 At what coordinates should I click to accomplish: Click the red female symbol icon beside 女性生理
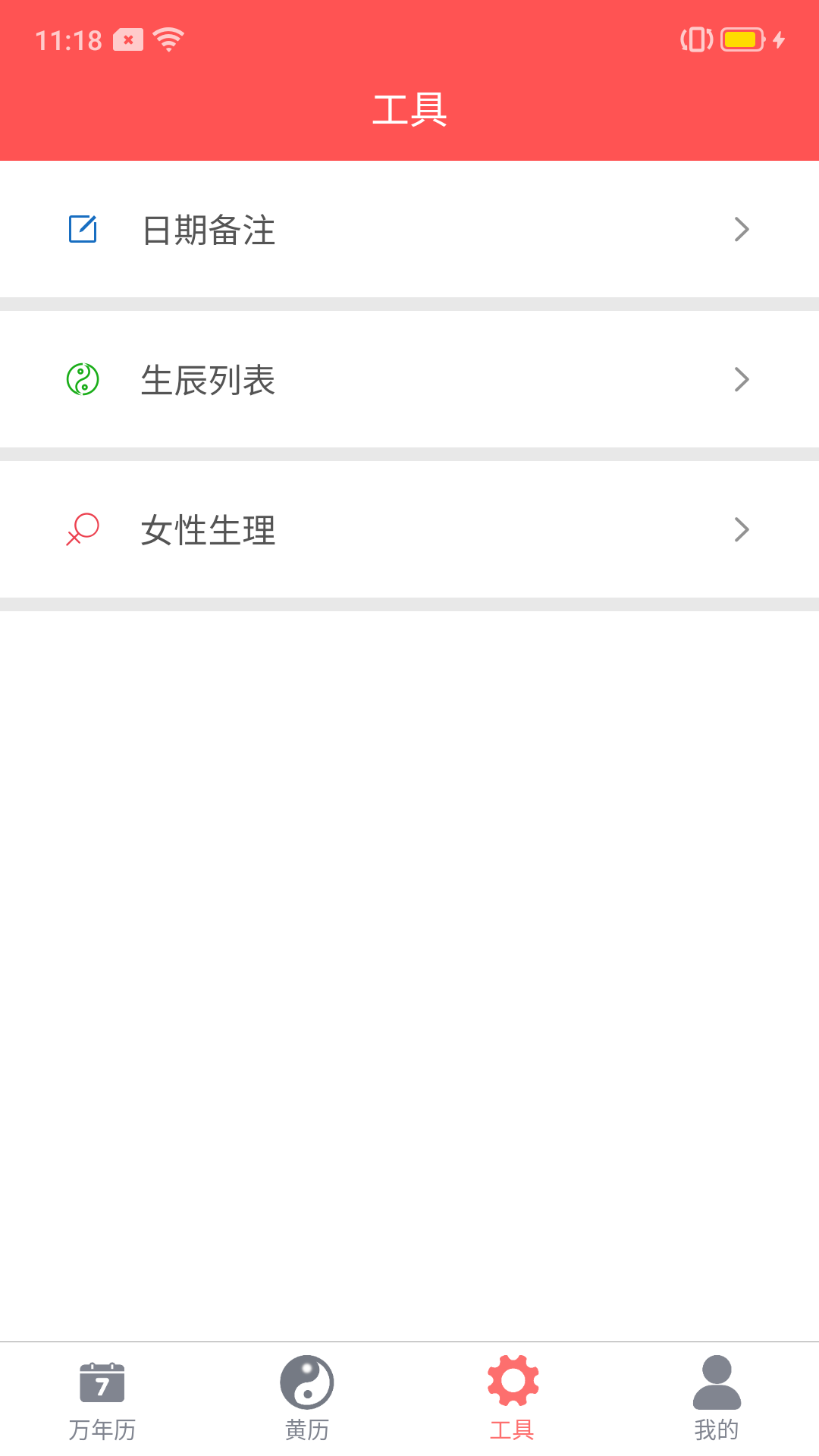(81, 529)
